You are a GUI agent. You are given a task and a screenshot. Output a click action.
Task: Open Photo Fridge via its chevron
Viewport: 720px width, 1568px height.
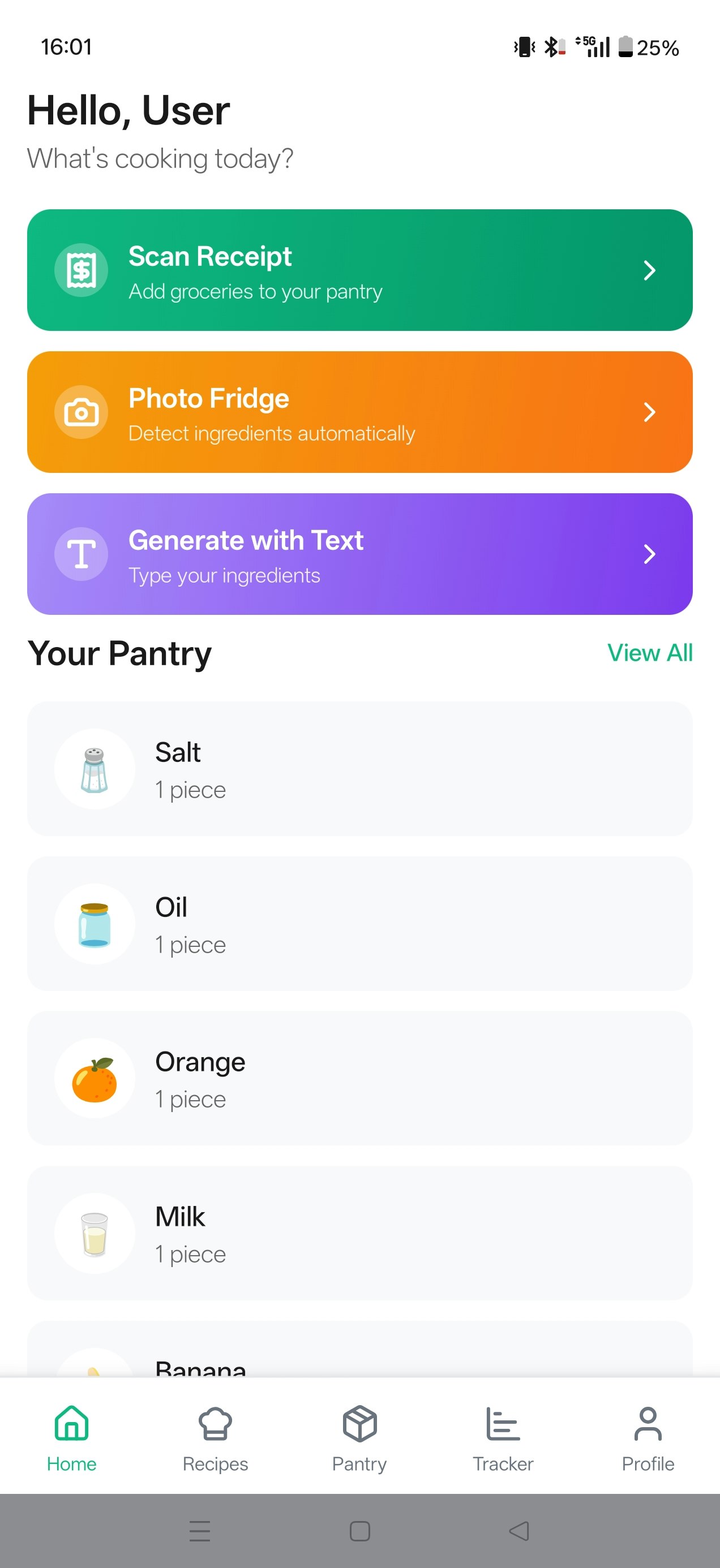649,411
